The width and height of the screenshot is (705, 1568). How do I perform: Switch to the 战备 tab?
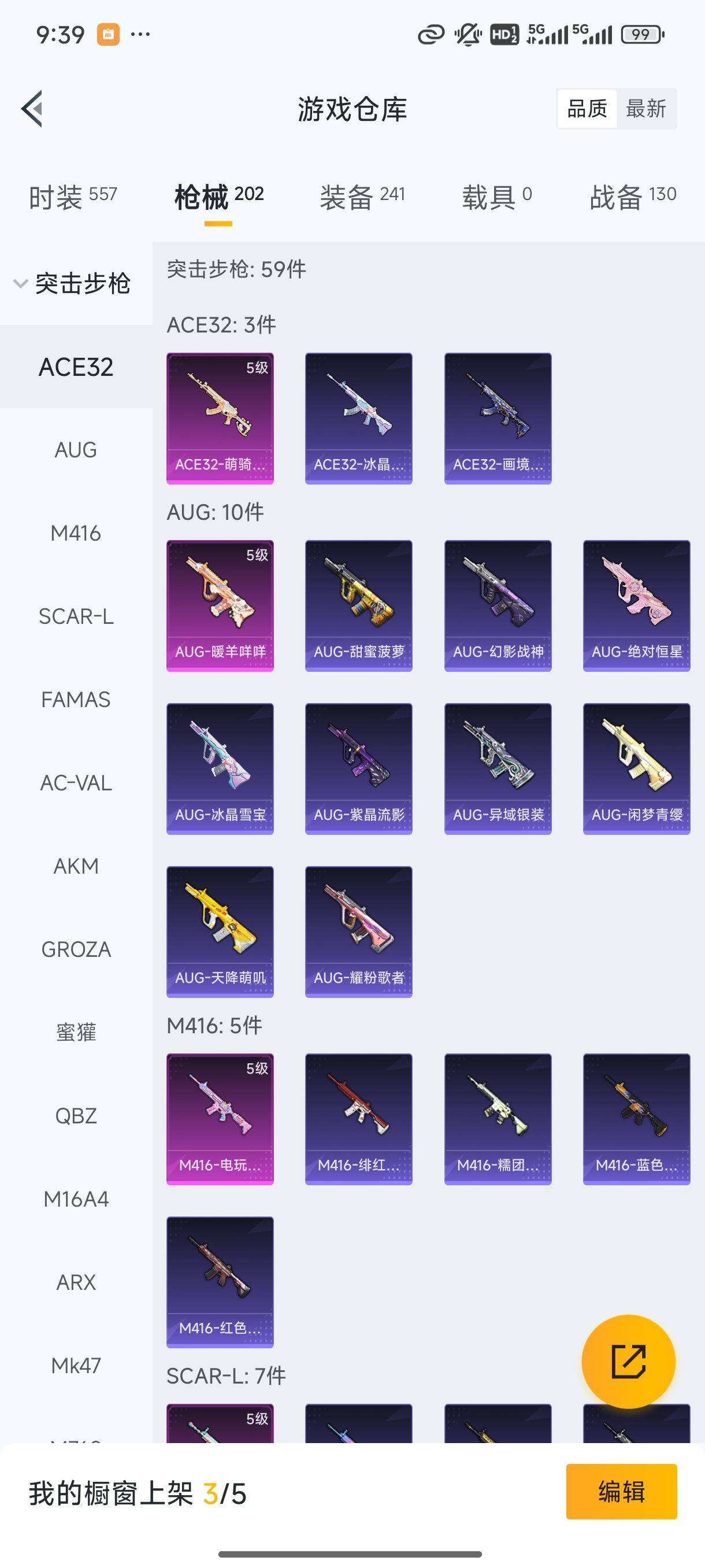(x=633, y=197)
